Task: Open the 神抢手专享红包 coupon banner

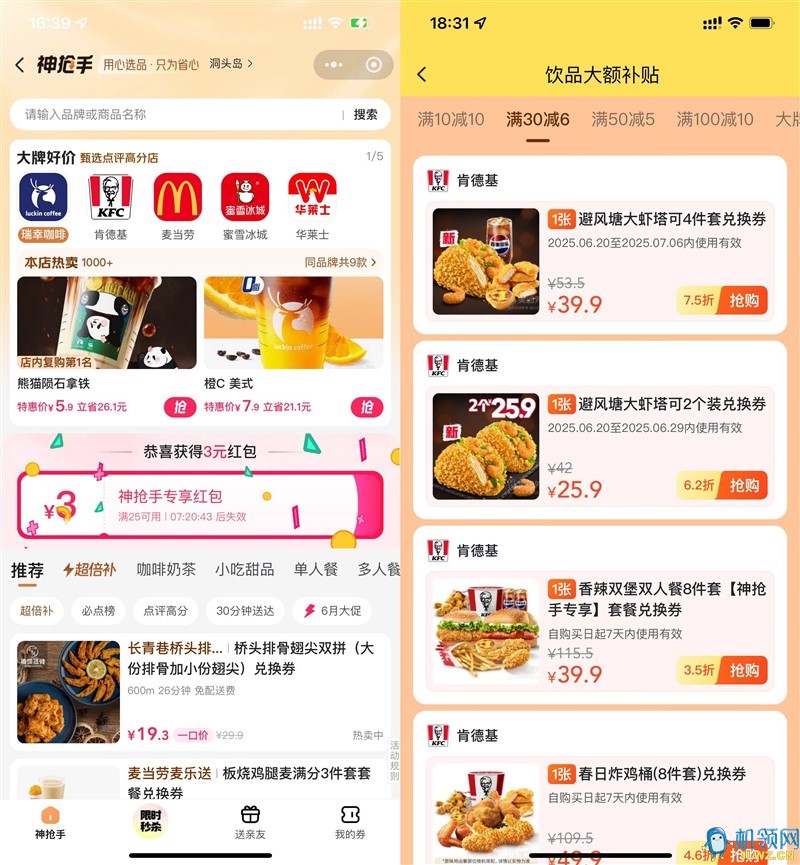Action: (x=200, y=504)
